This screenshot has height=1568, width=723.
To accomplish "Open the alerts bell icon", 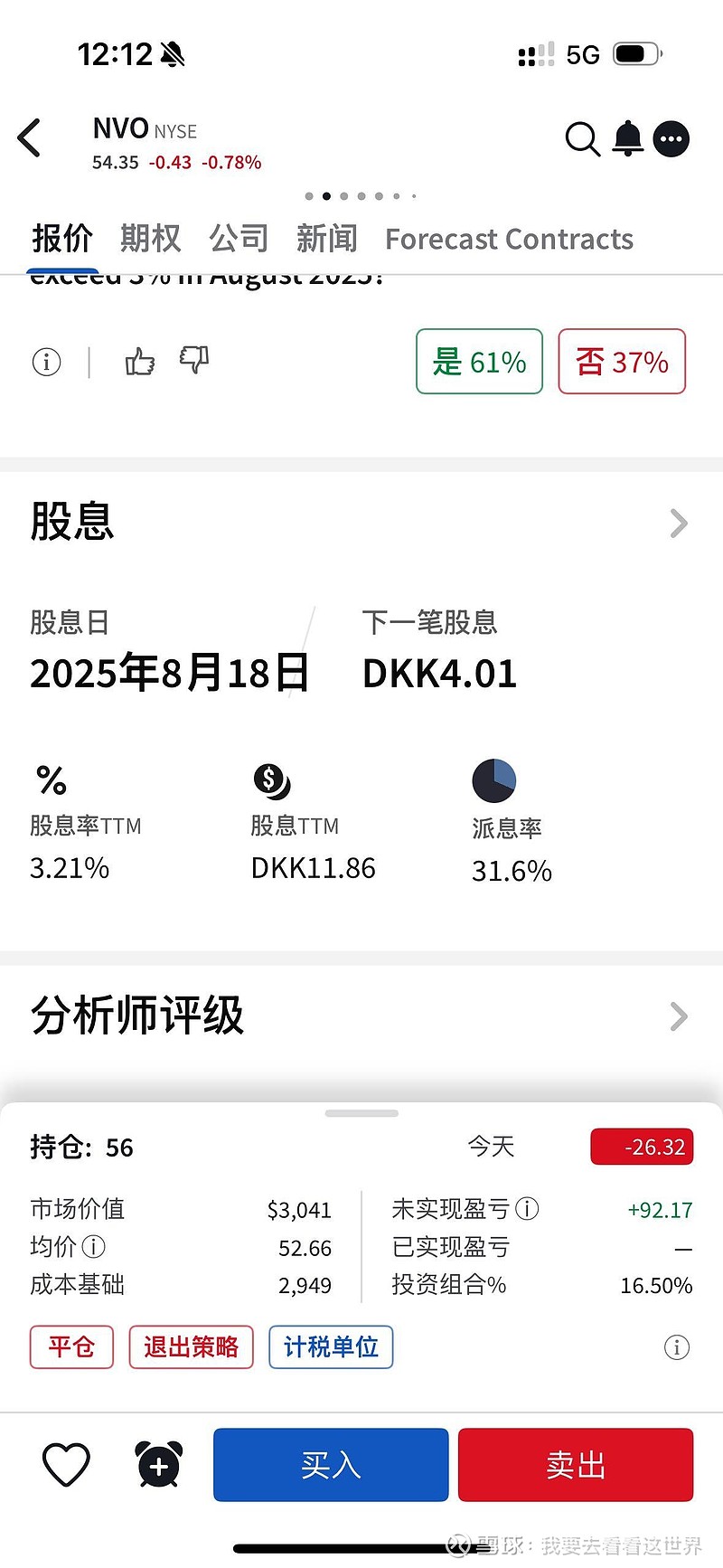I will pyautogui.click(x=628, y=138).
